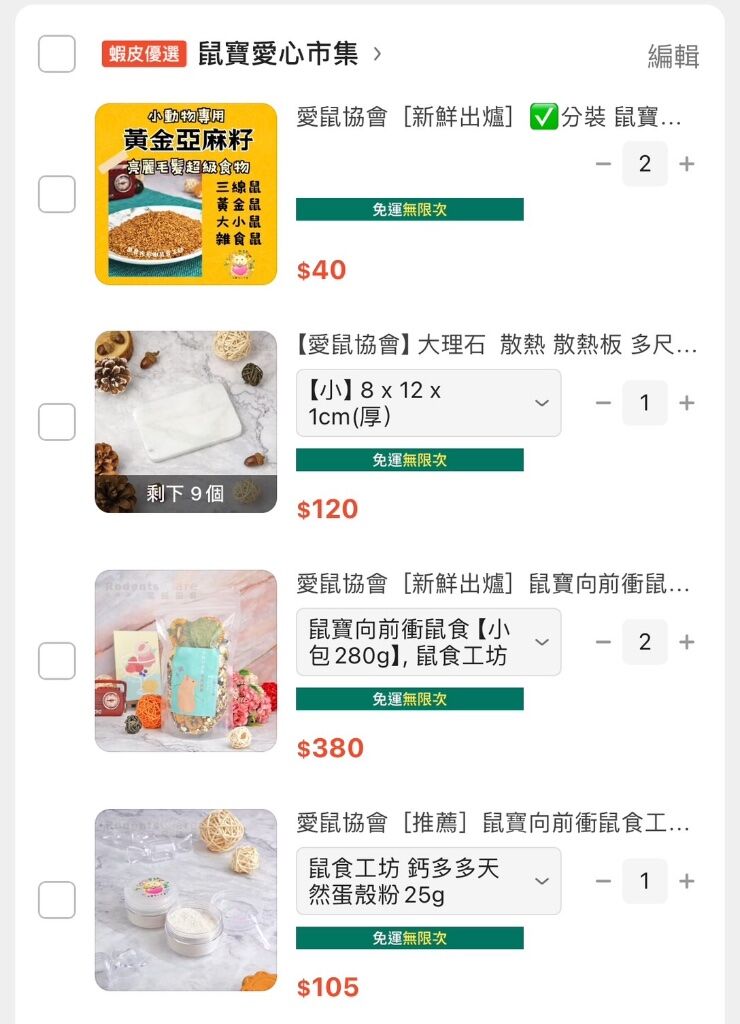Open the 黃金亞麻籽 product image

click(186, 194)
